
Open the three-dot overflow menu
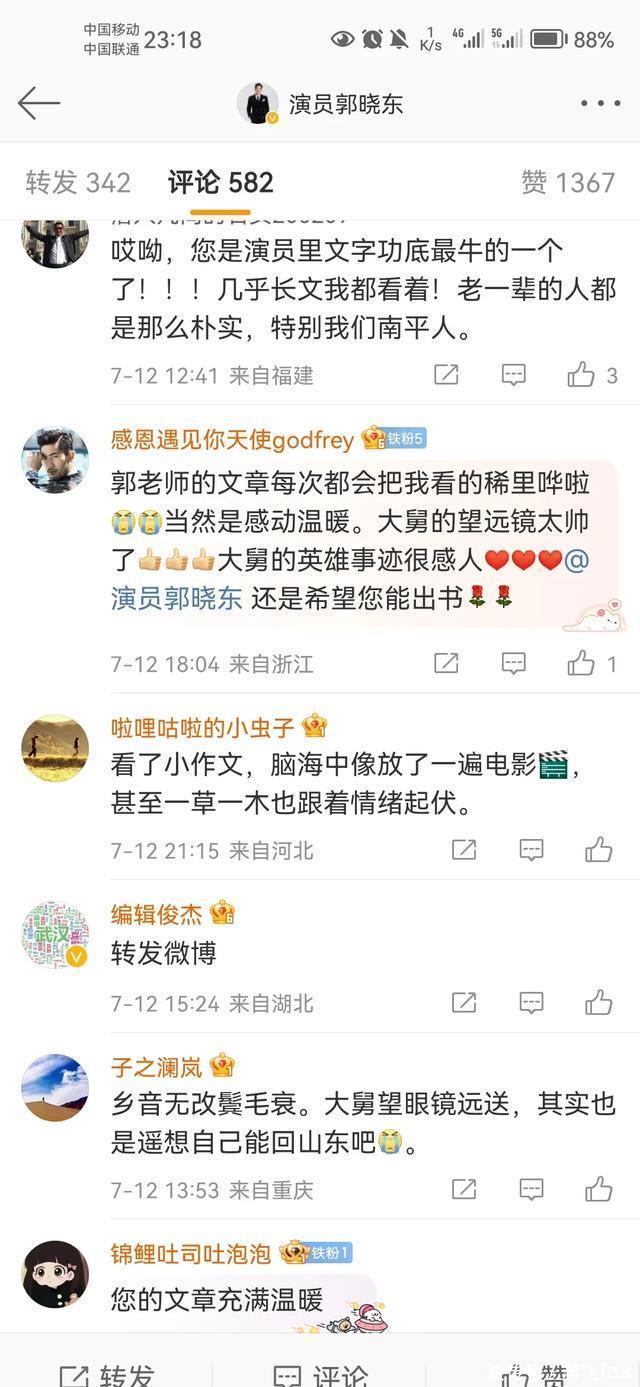(x=600, y=103)
